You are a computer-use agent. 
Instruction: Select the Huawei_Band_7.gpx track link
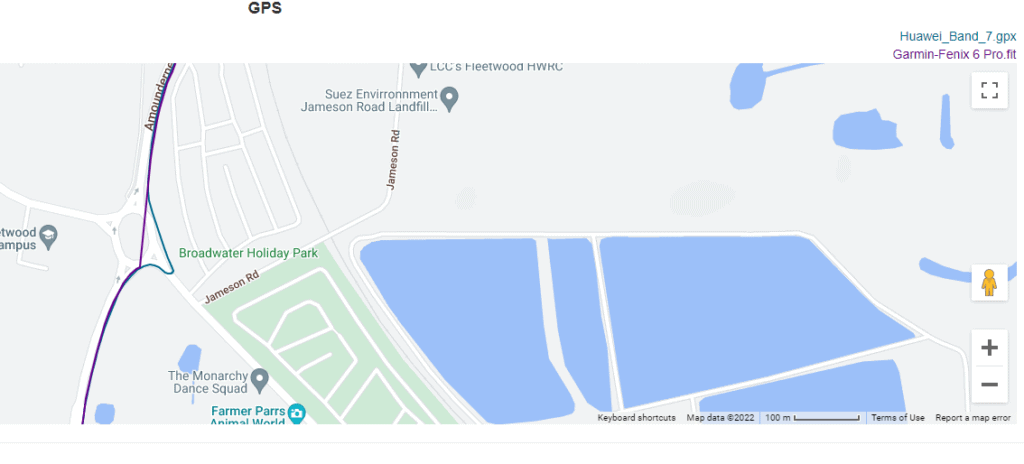[957, 37]
